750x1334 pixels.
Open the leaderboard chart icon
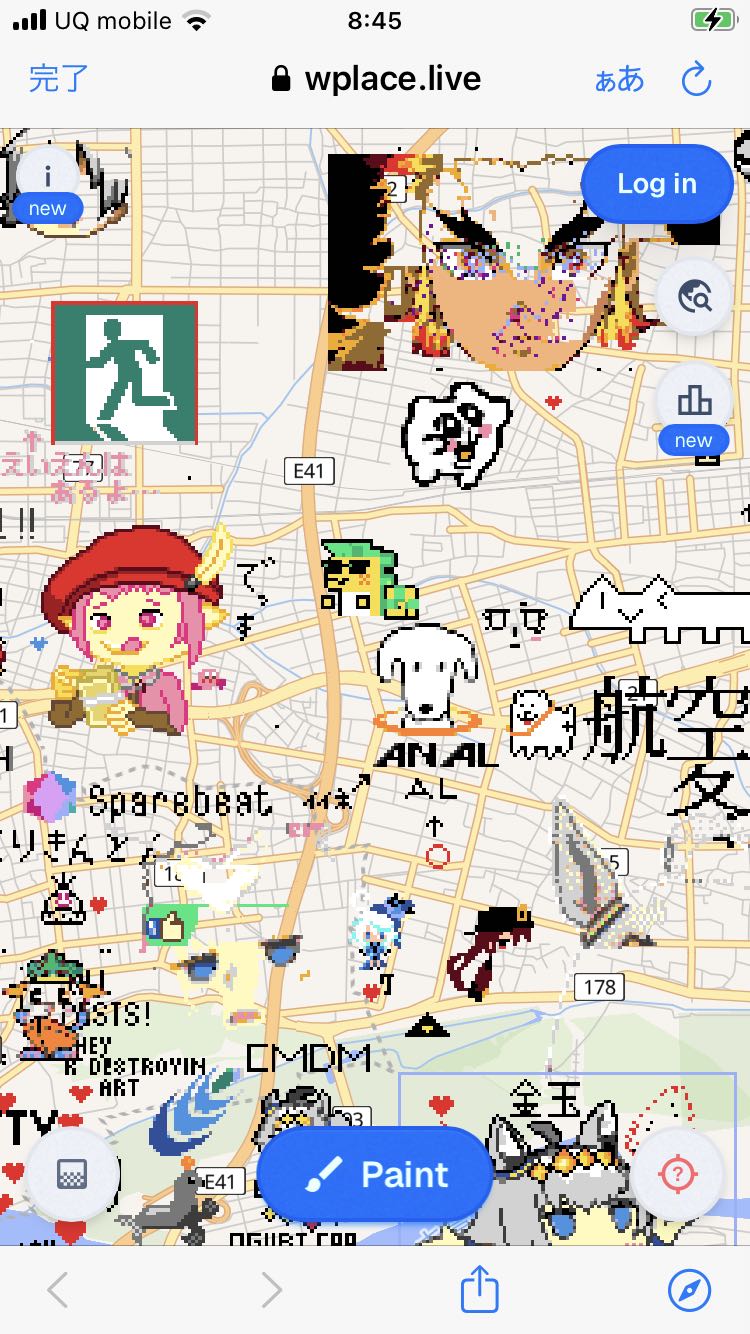694,402
